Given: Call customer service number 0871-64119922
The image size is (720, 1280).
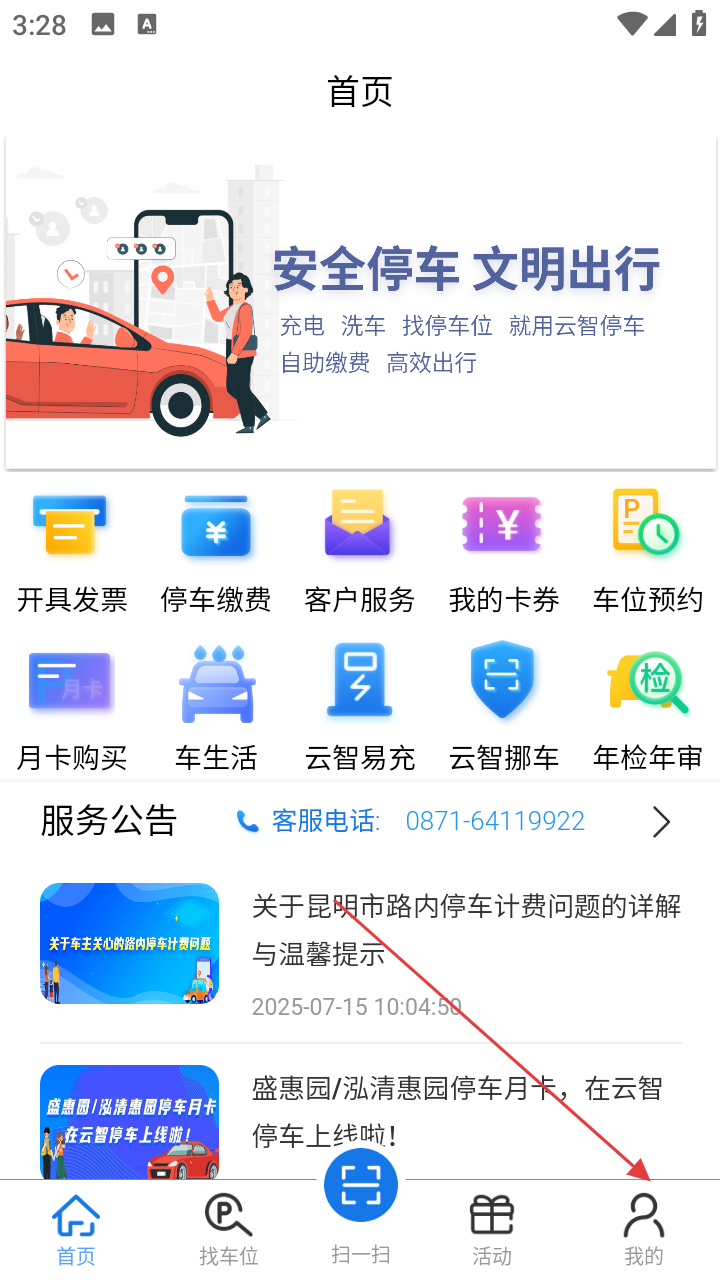Looking at the screenshot, I should [494, 822].
